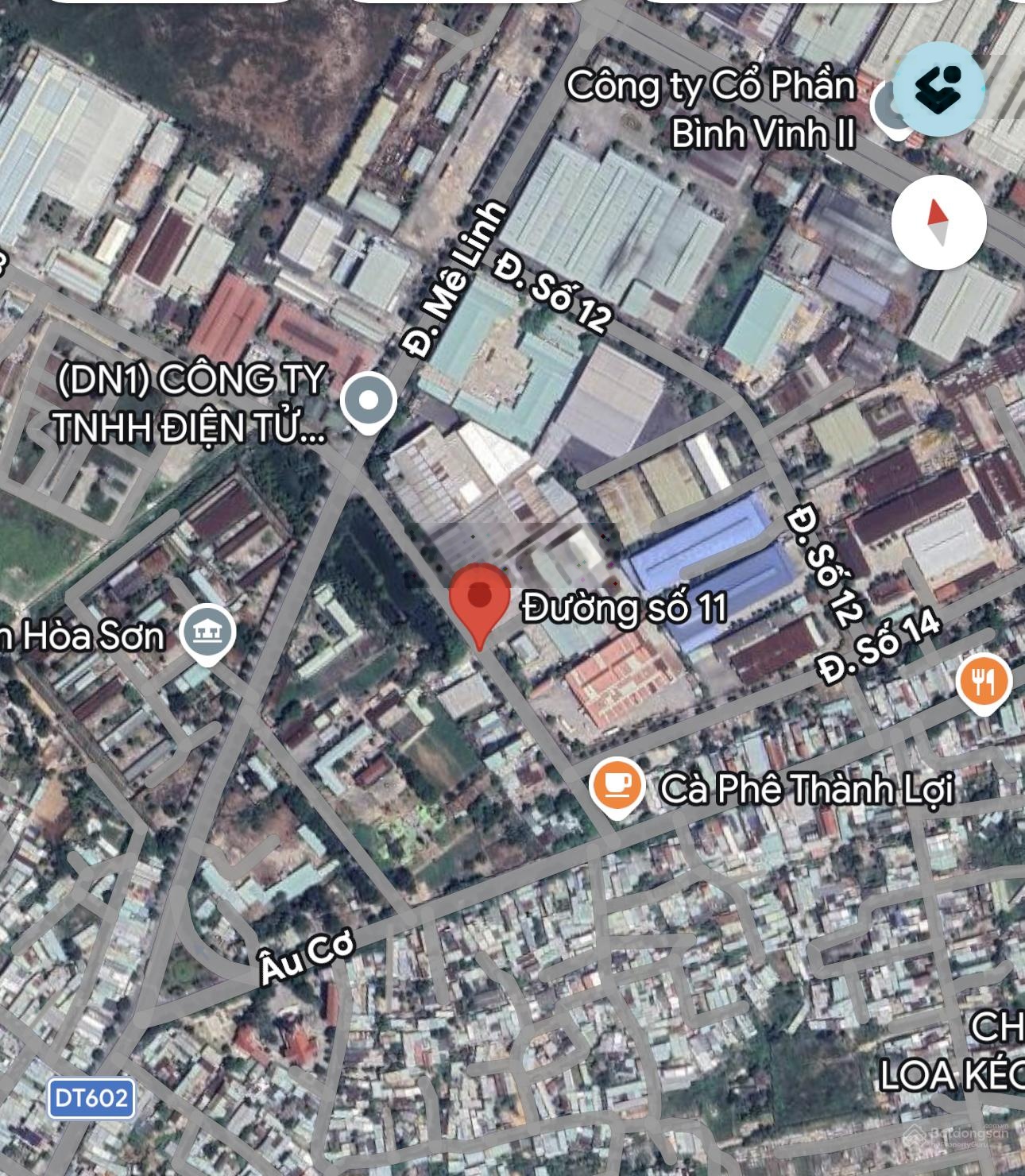Viewport: 1025px width, 1176px height.
Task: Open the Cà Phê Thành Lợi cafe marker
Action: [617, 783]
